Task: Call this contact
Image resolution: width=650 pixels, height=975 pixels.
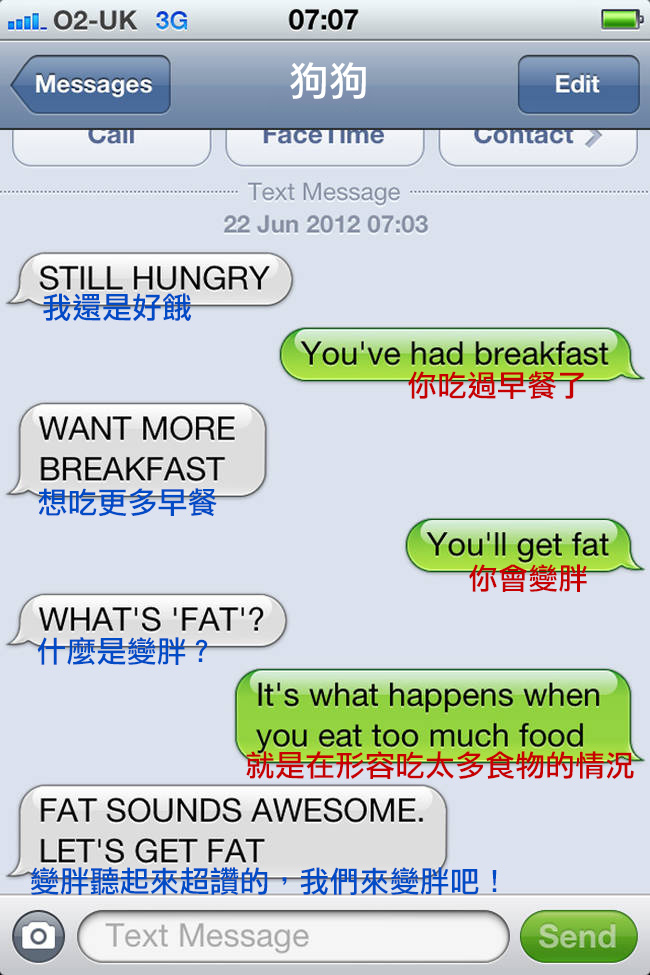Action: click(111, 142)
